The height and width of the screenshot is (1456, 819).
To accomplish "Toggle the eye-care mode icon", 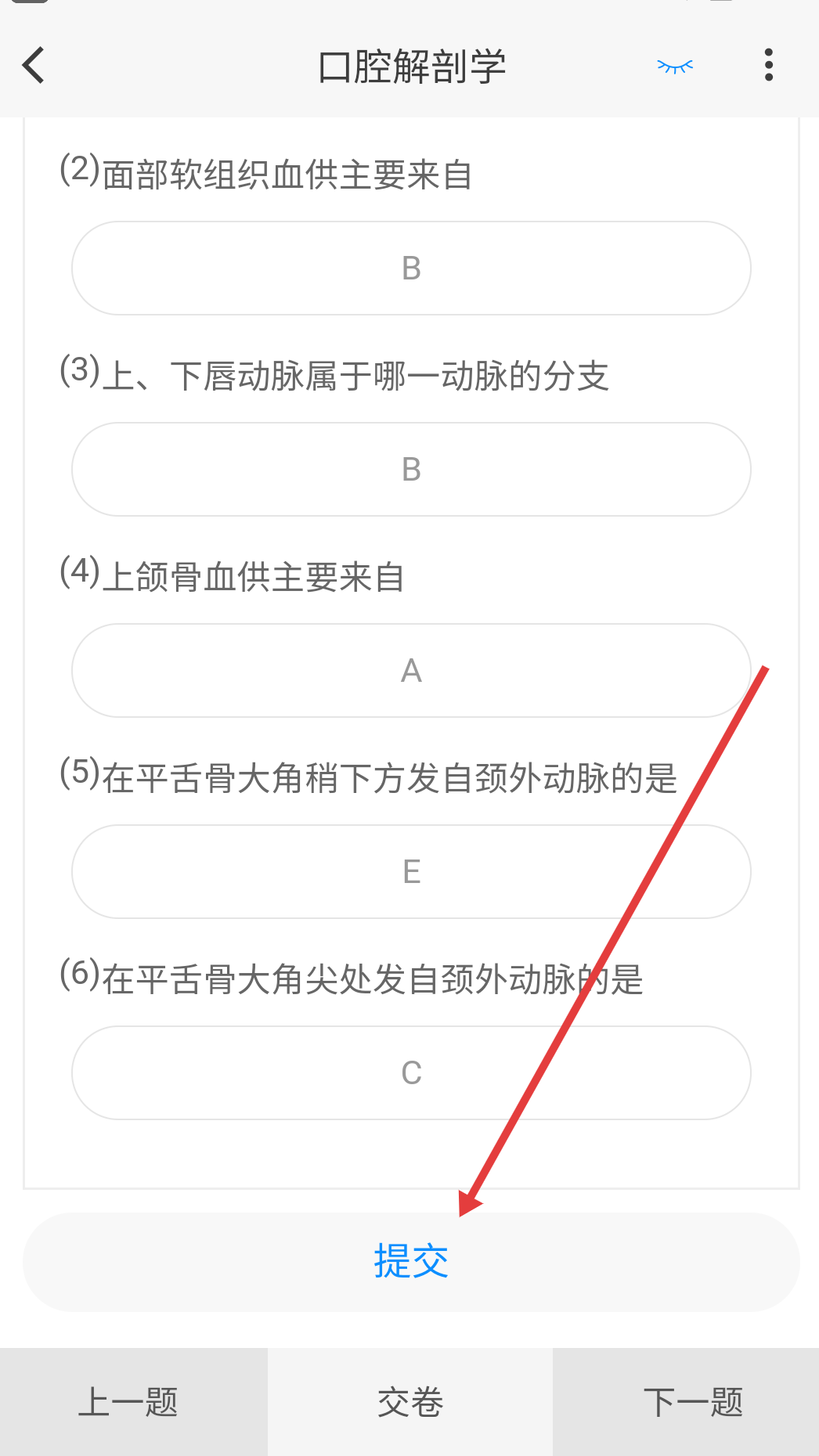I will [x=675, y=66].
